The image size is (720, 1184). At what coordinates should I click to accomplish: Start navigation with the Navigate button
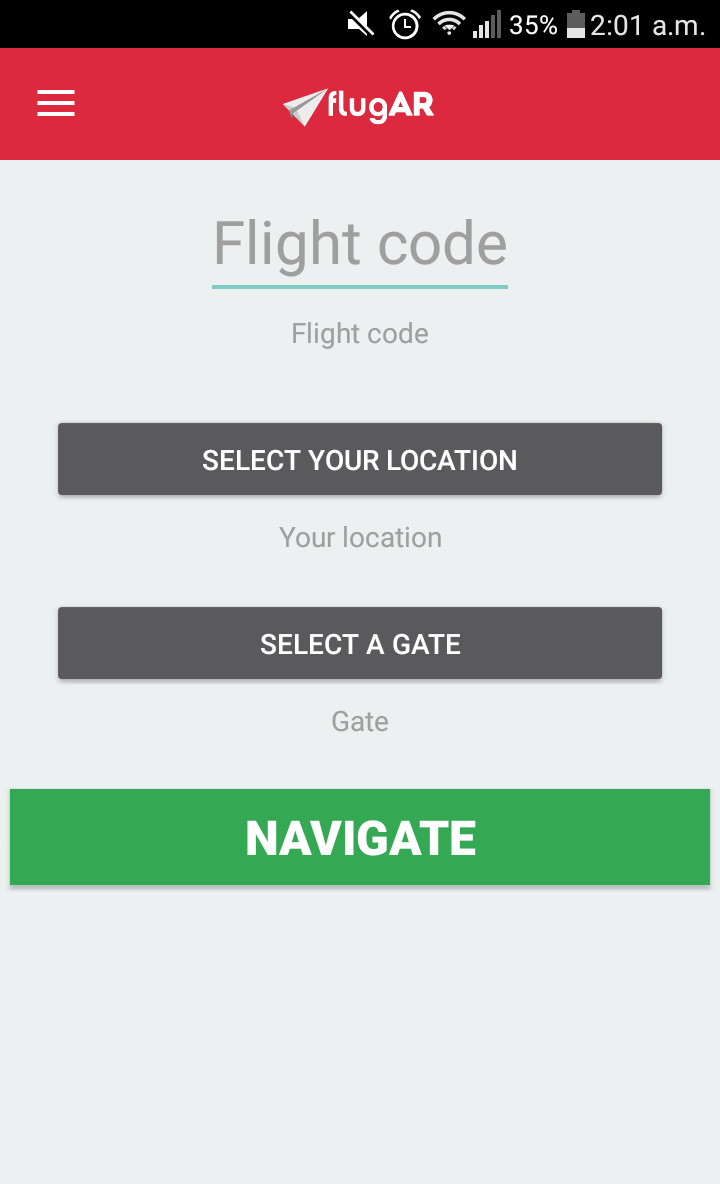pyautogui.click(x=360, y=837)
